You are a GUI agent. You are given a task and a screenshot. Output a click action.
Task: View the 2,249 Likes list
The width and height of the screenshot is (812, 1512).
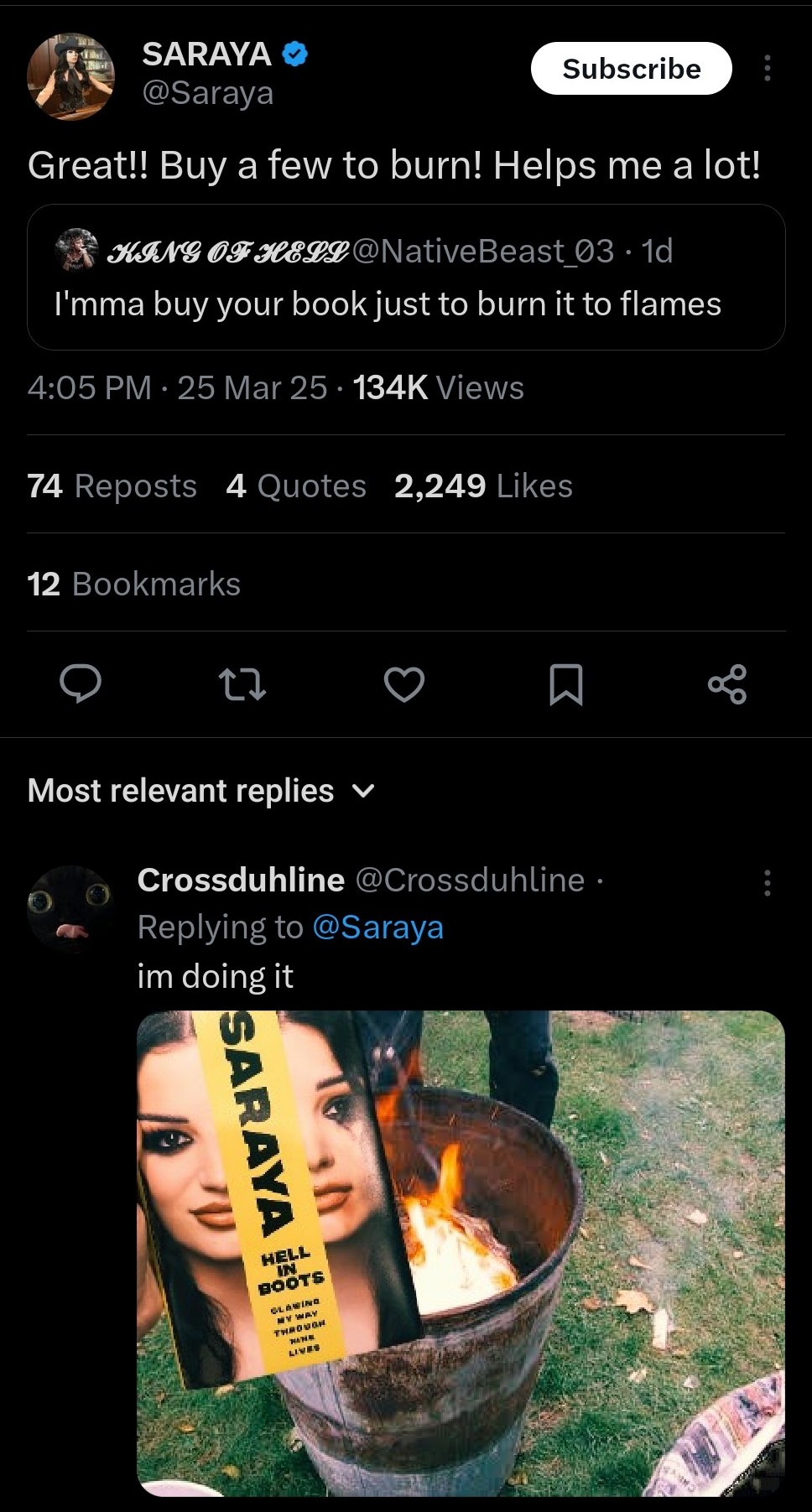483,486
